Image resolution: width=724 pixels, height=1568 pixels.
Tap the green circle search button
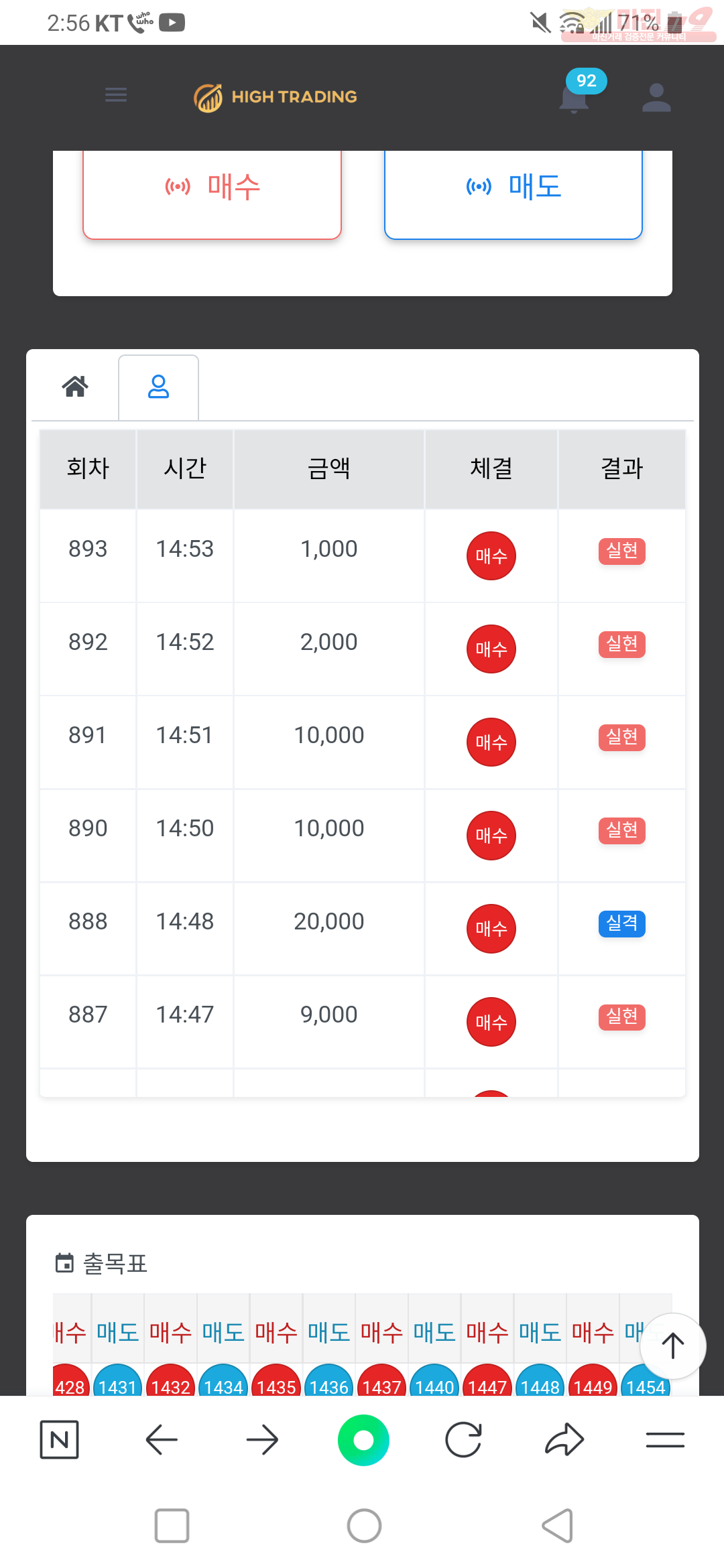(363, 1440)
